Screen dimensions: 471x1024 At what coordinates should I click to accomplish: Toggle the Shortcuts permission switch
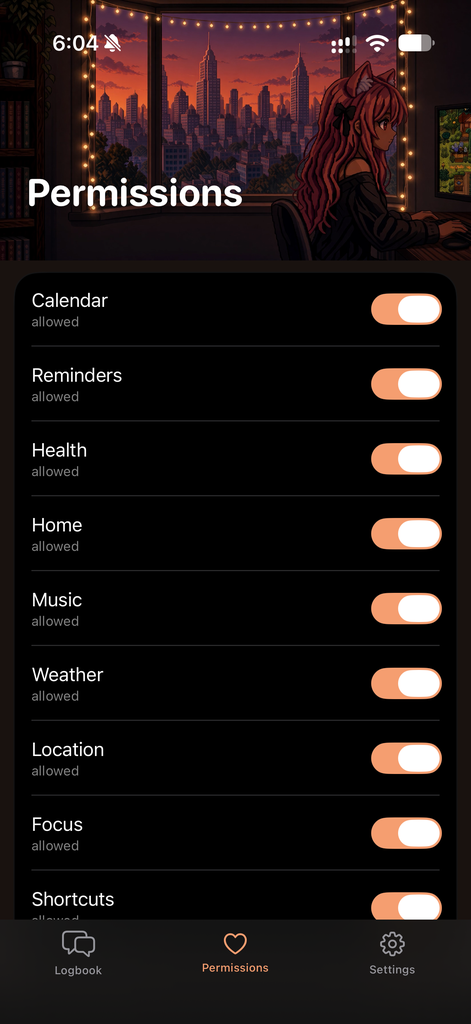(406, 906)
